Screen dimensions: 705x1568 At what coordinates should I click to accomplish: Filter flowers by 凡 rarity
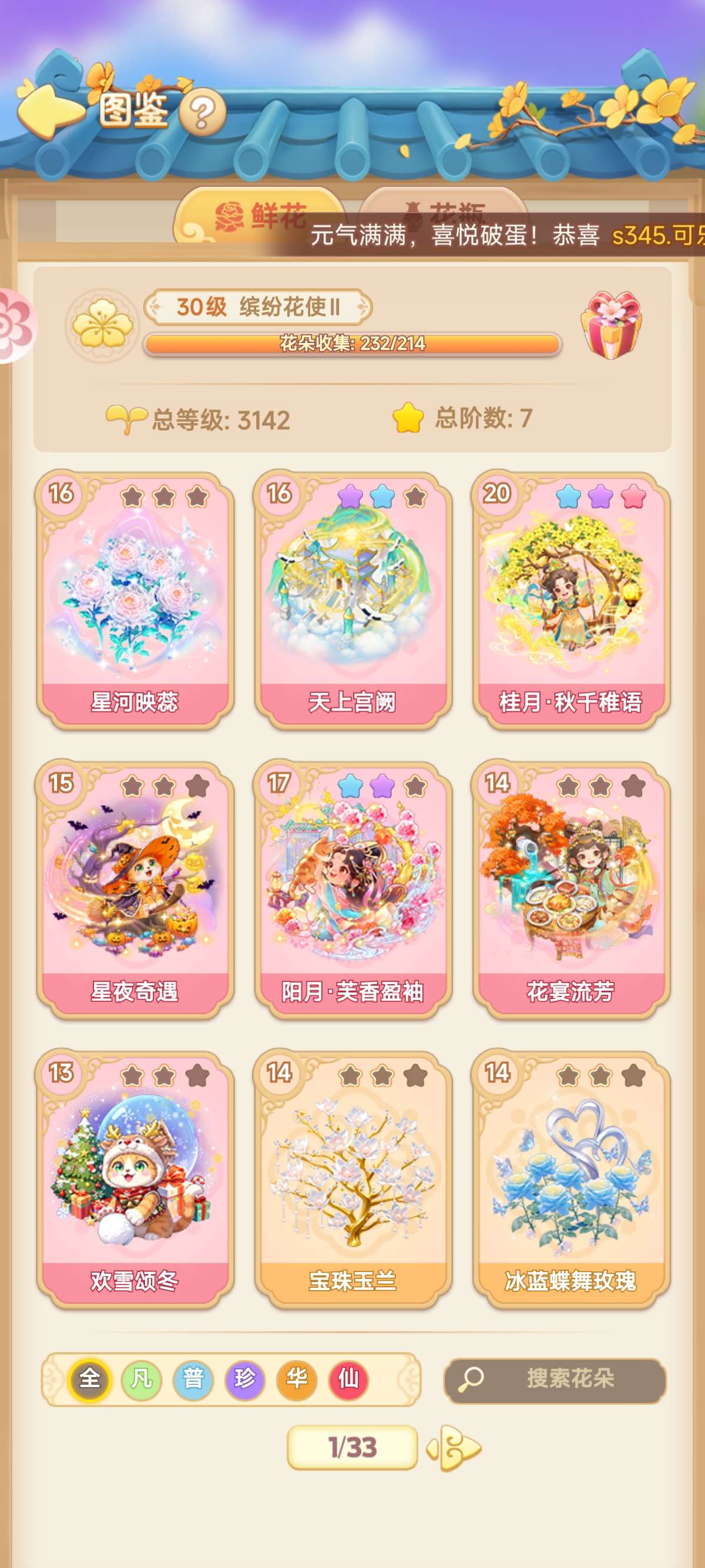coord(141,1378)
